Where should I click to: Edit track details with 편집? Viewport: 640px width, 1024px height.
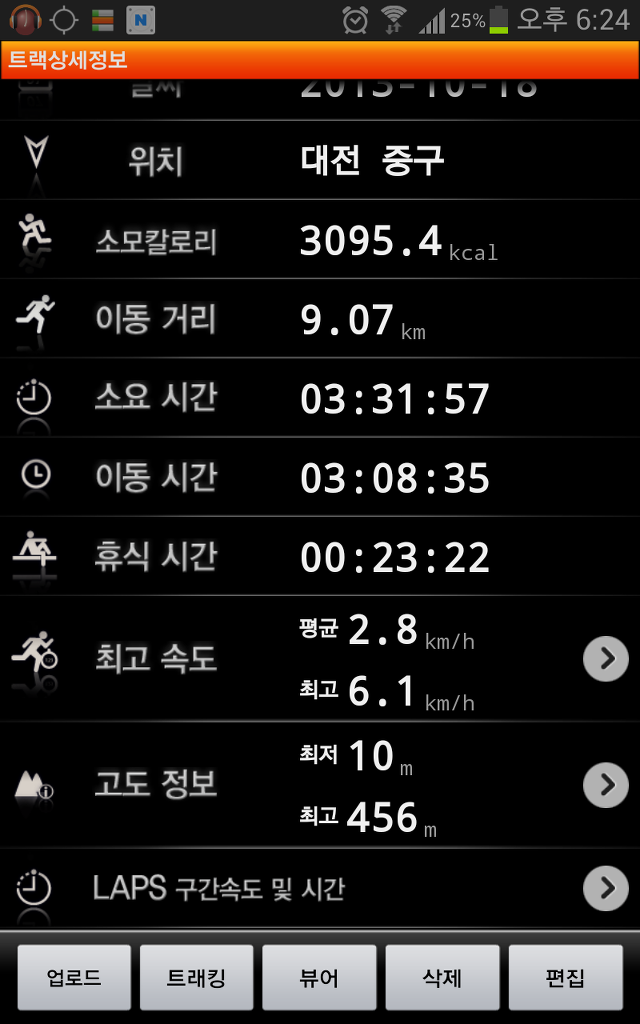pos(565,977)
